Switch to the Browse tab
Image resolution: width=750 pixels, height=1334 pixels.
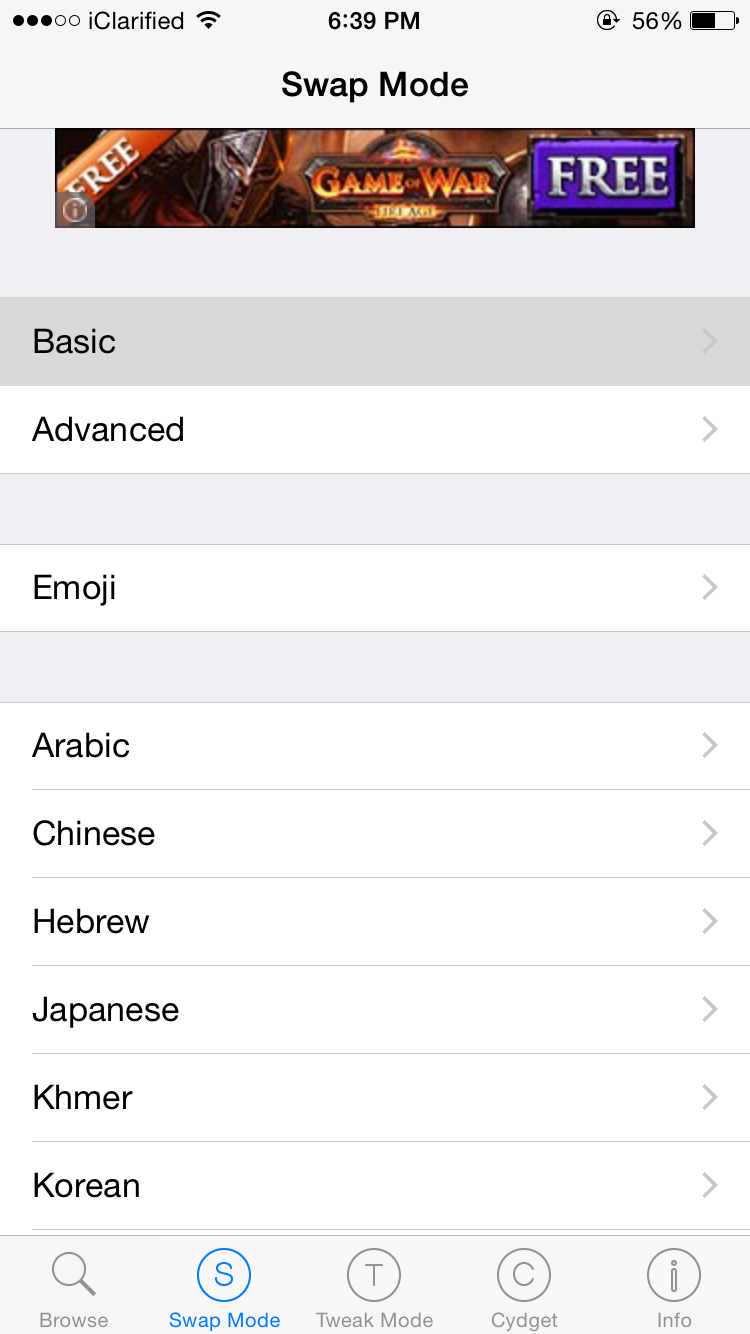74,1288
